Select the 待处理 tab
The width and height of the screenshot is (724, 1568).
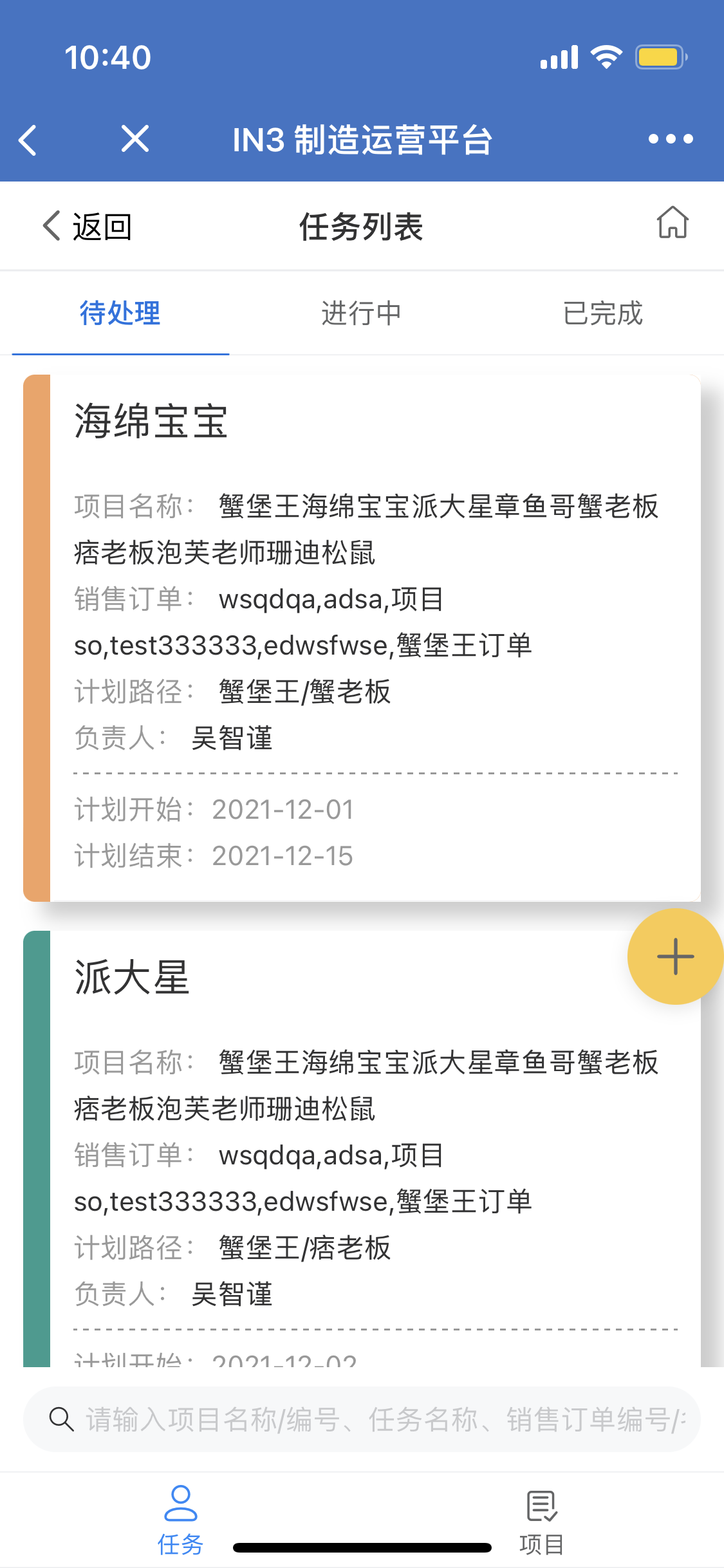tap(120, 313)
